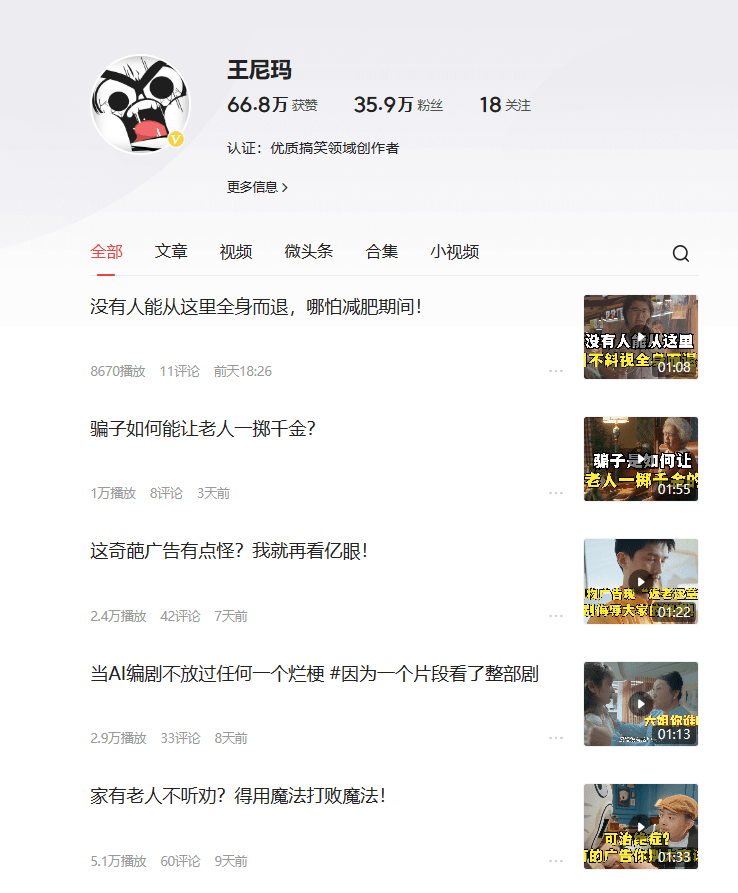Switch to the 微头条 tab

click(x=309, y=252)
